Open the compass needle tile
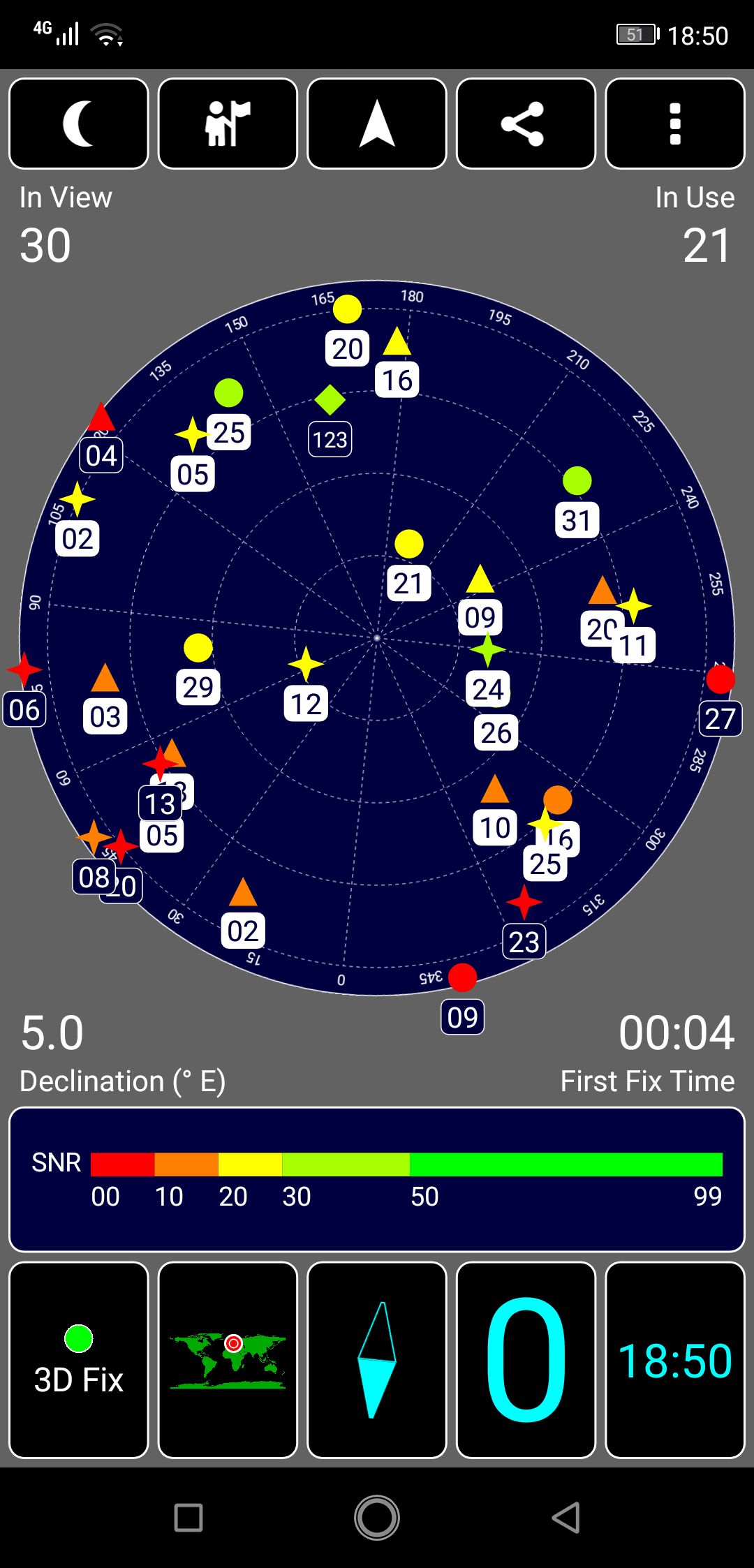 click(377, 1360)
